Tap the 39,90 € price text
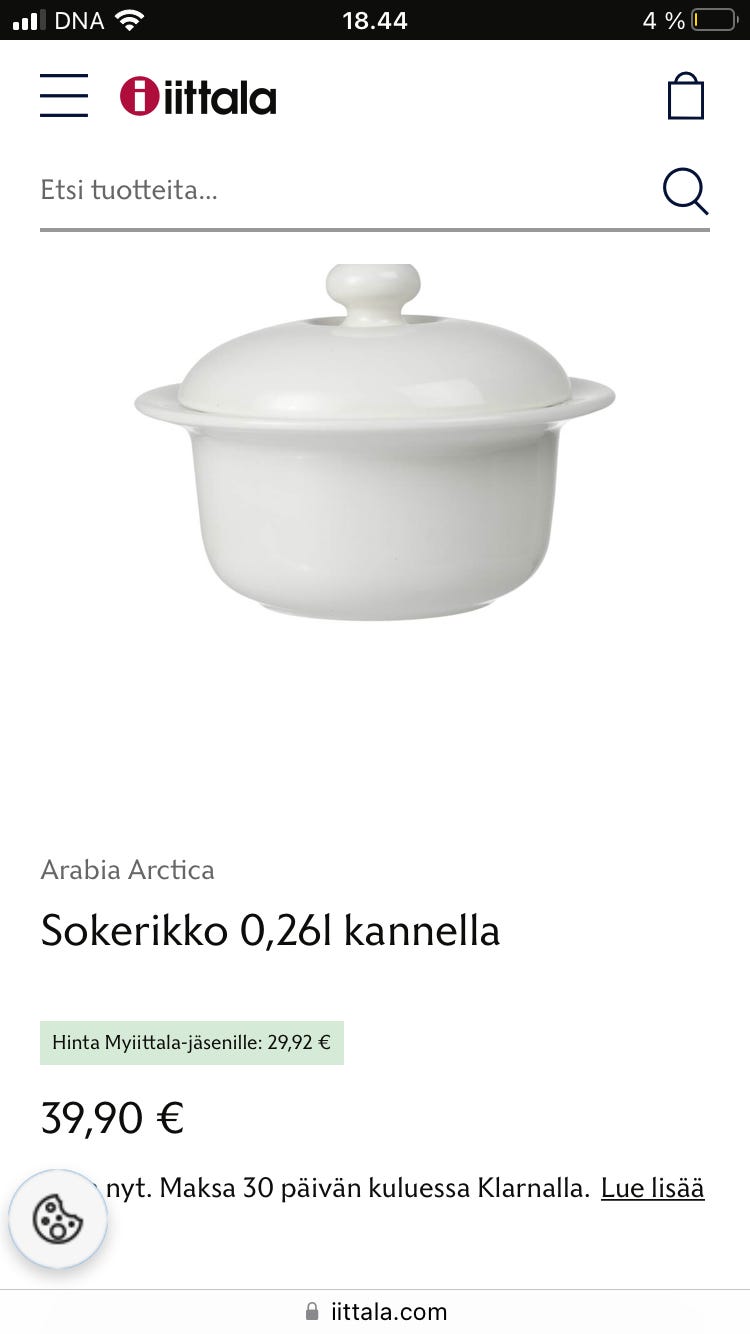 pyautogui.click(x=111, y=1117)
